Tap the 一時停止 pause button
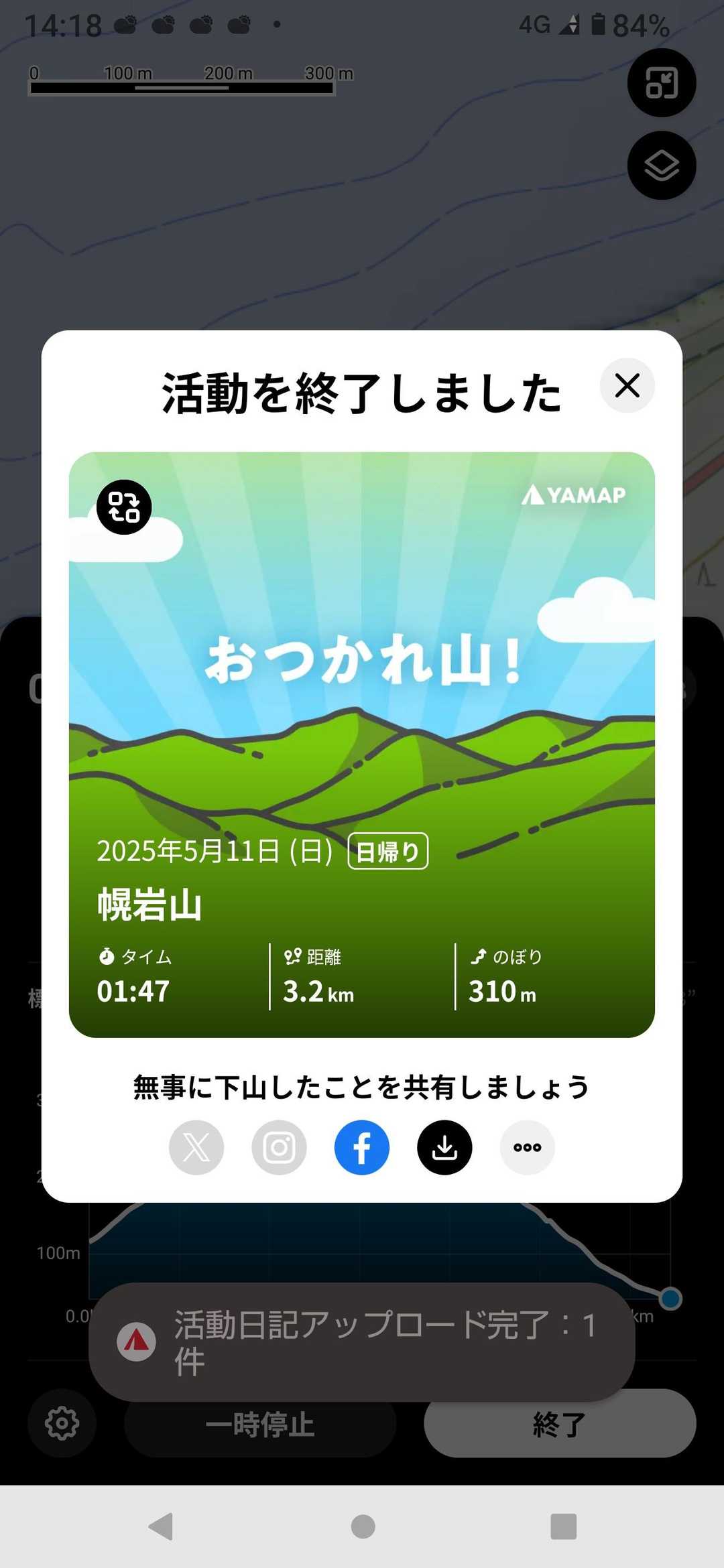Image resolution: width=724 pixels, height=1568 pixels. coord(260,1425)
